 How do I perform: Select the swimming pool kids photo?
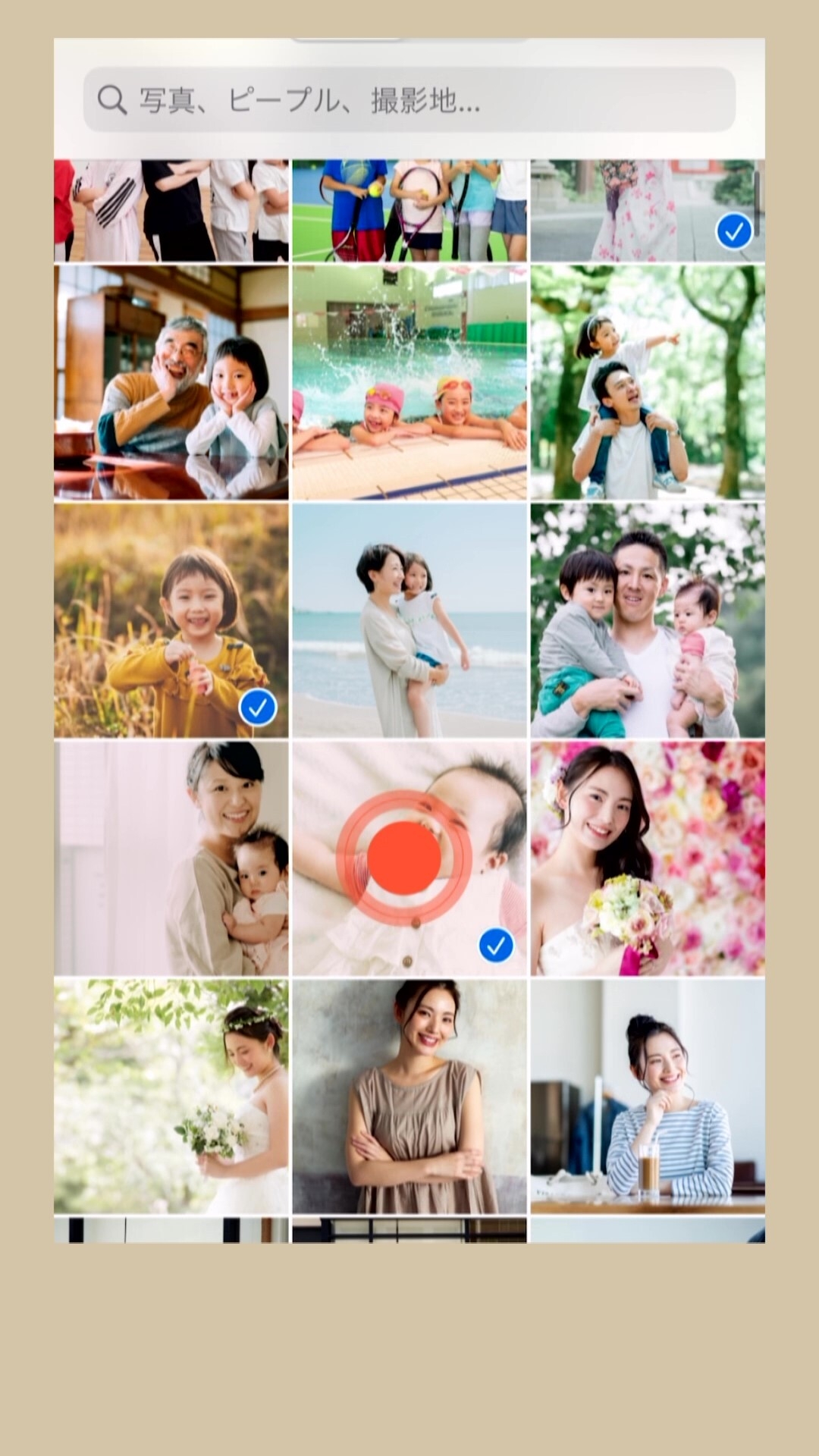(409, 382)
